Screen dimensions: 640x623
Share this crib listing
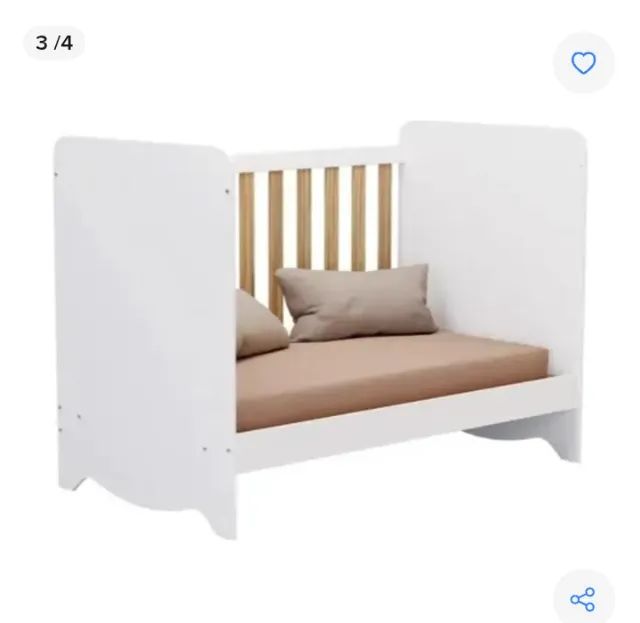click(583, 599)
